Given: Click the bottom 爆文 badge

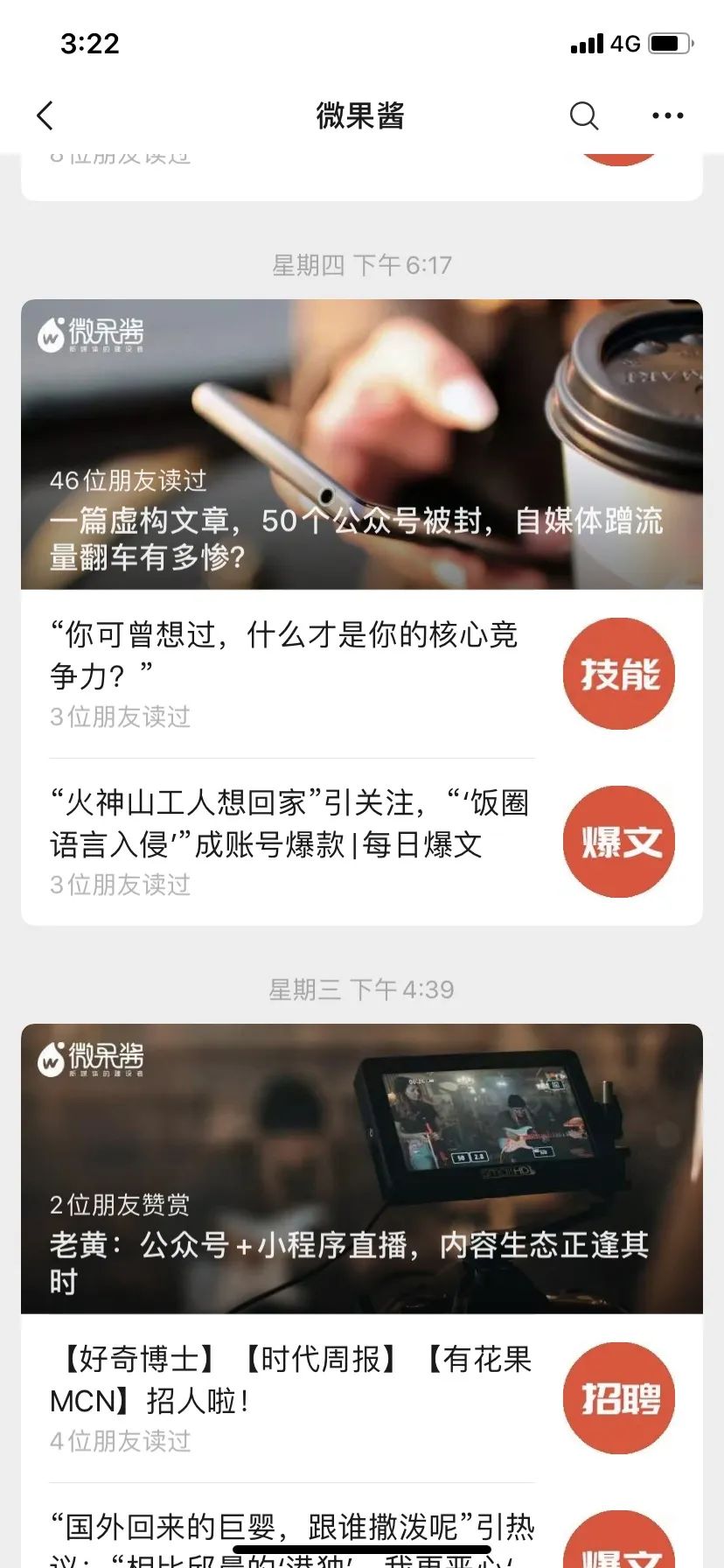Looking at the screenshot, I should point(618,1549).
